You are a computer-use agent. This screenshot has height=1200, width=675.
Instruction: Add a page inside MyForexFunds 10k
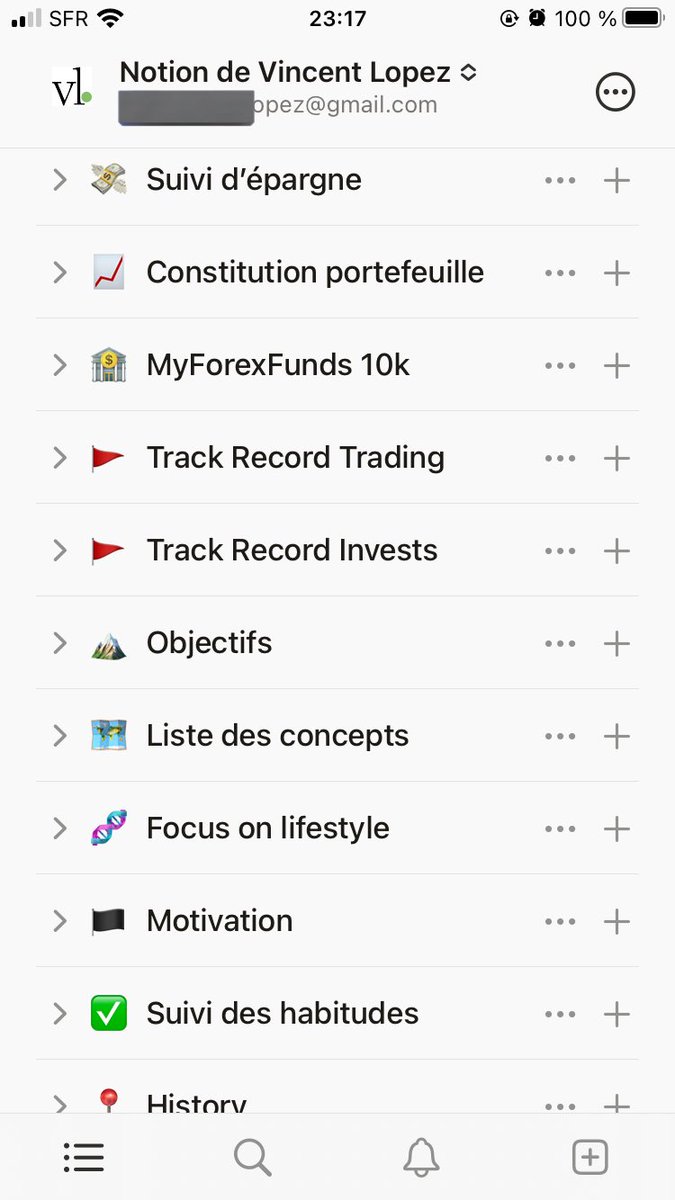click(x=617, y=365)
